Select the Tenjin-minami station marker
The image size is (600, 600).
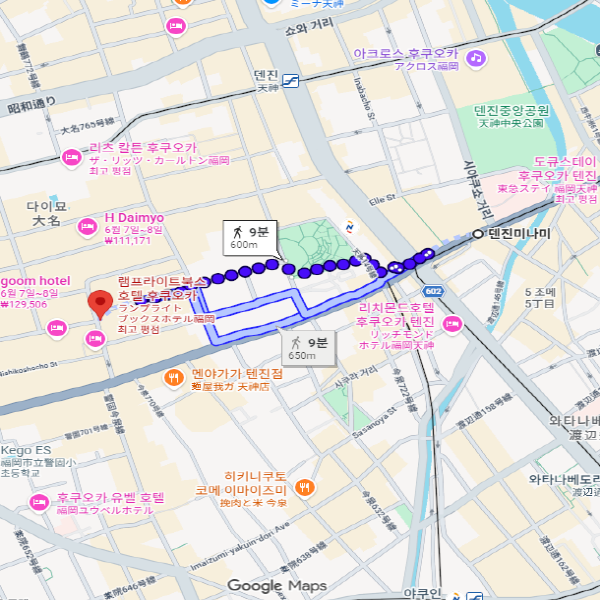478,234
